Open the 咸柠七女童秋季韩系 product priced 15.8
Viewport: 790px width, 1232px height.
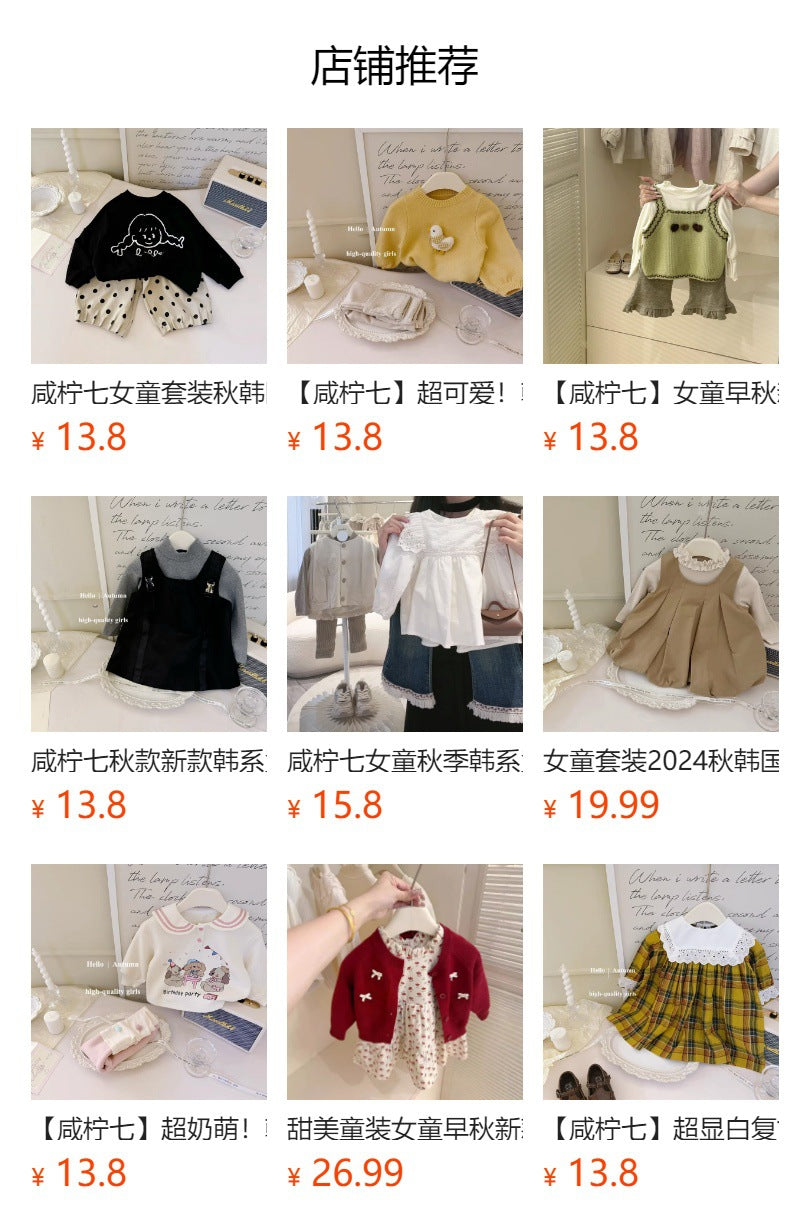coord(404,614)
